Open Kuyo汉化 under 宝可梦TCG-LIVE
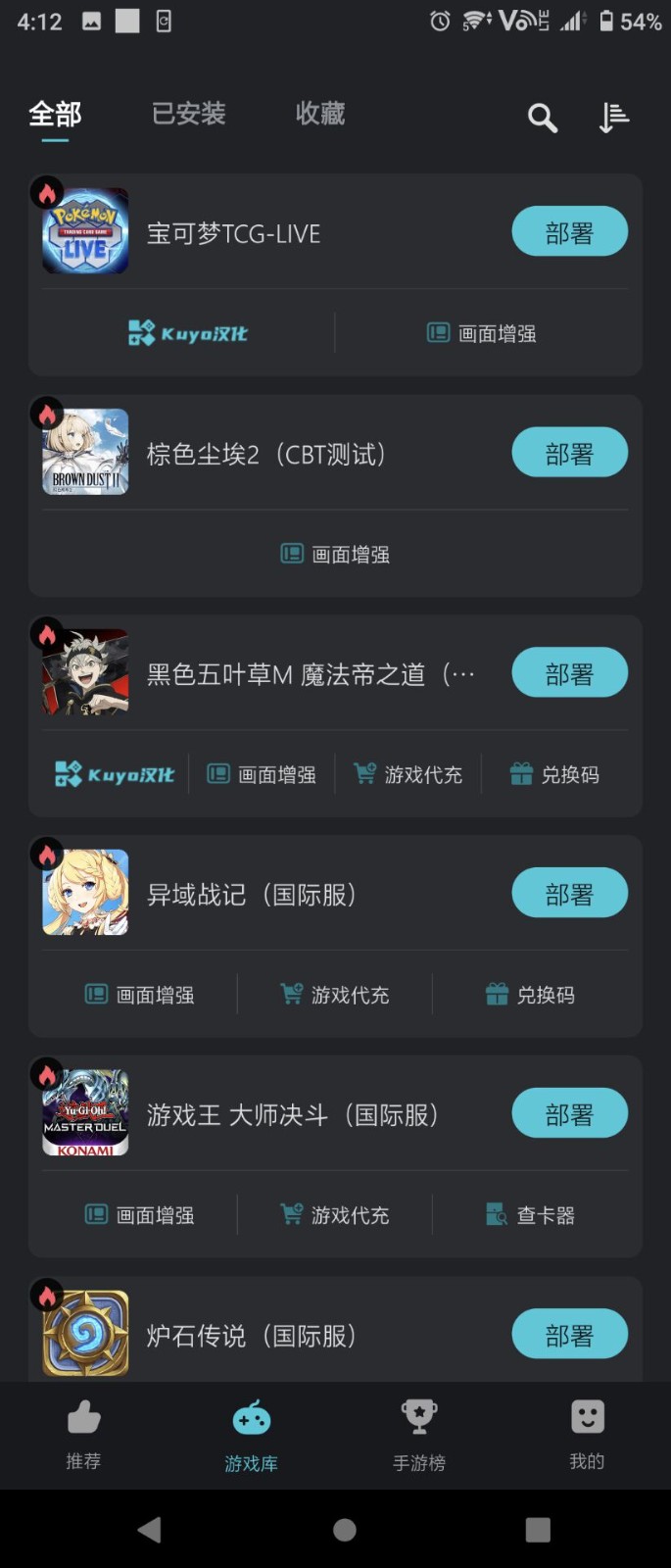Viewport: 671px width, 1568px height. click(188, 333)
